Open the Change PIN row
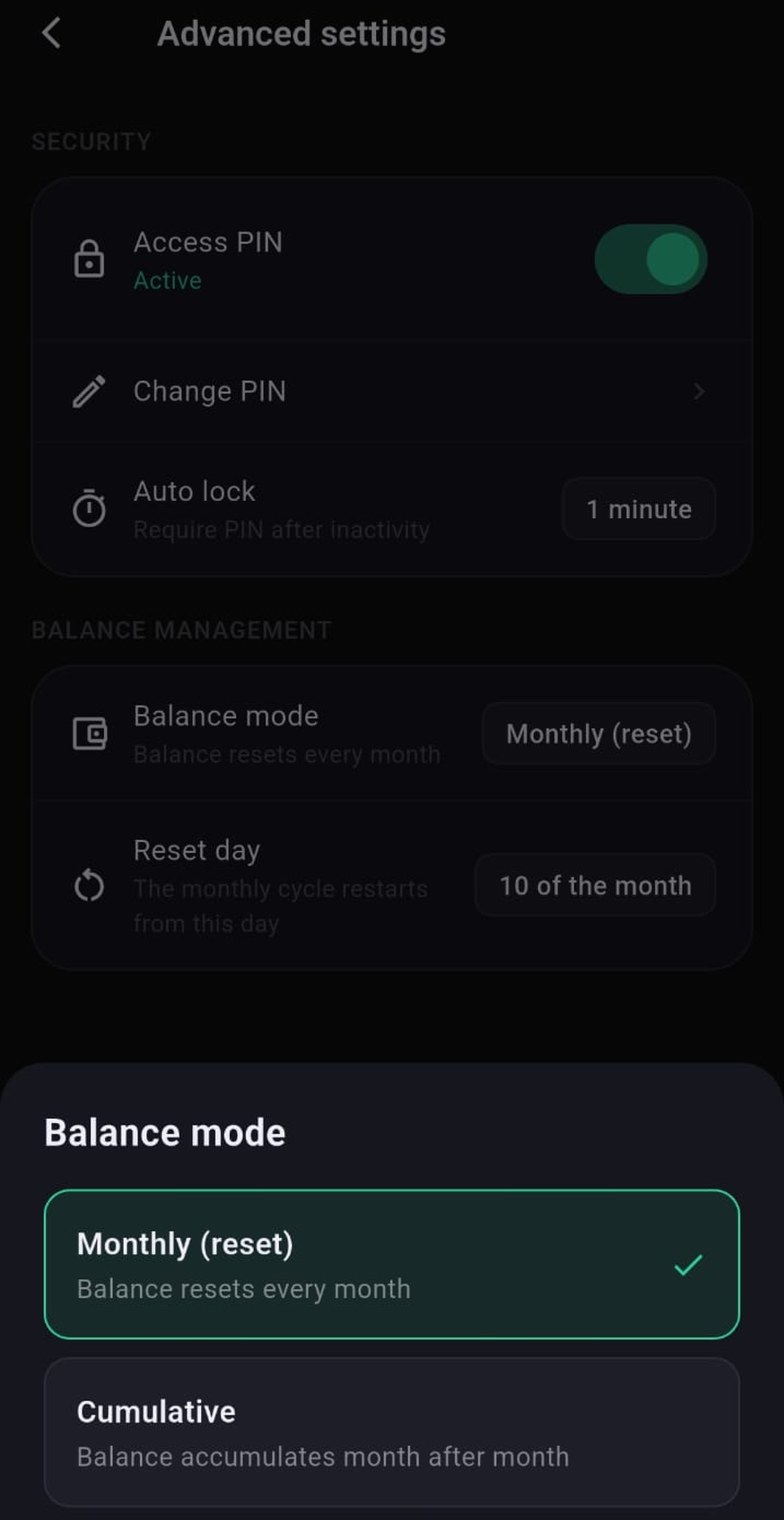This screenshot has height=1520, width=784. 392,391
